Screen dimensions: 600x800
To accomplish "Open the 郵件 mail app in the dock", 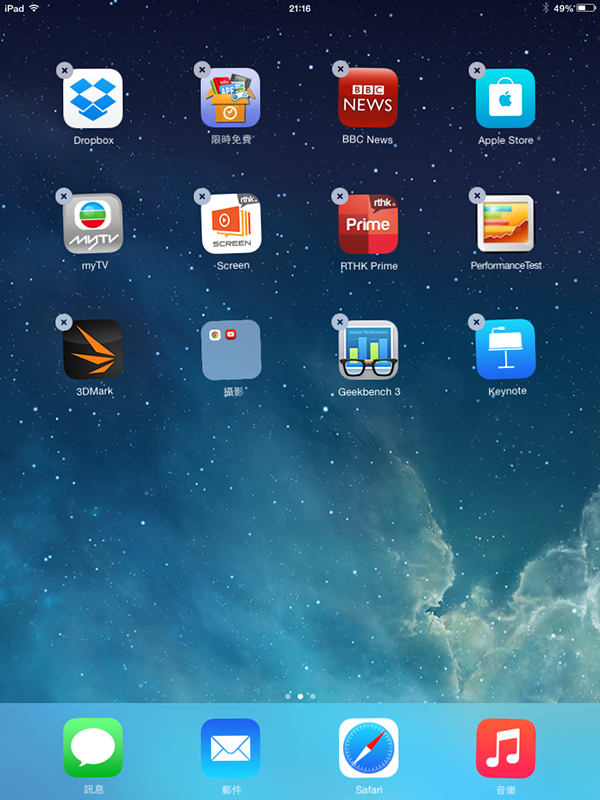I will tap(231, 748).
